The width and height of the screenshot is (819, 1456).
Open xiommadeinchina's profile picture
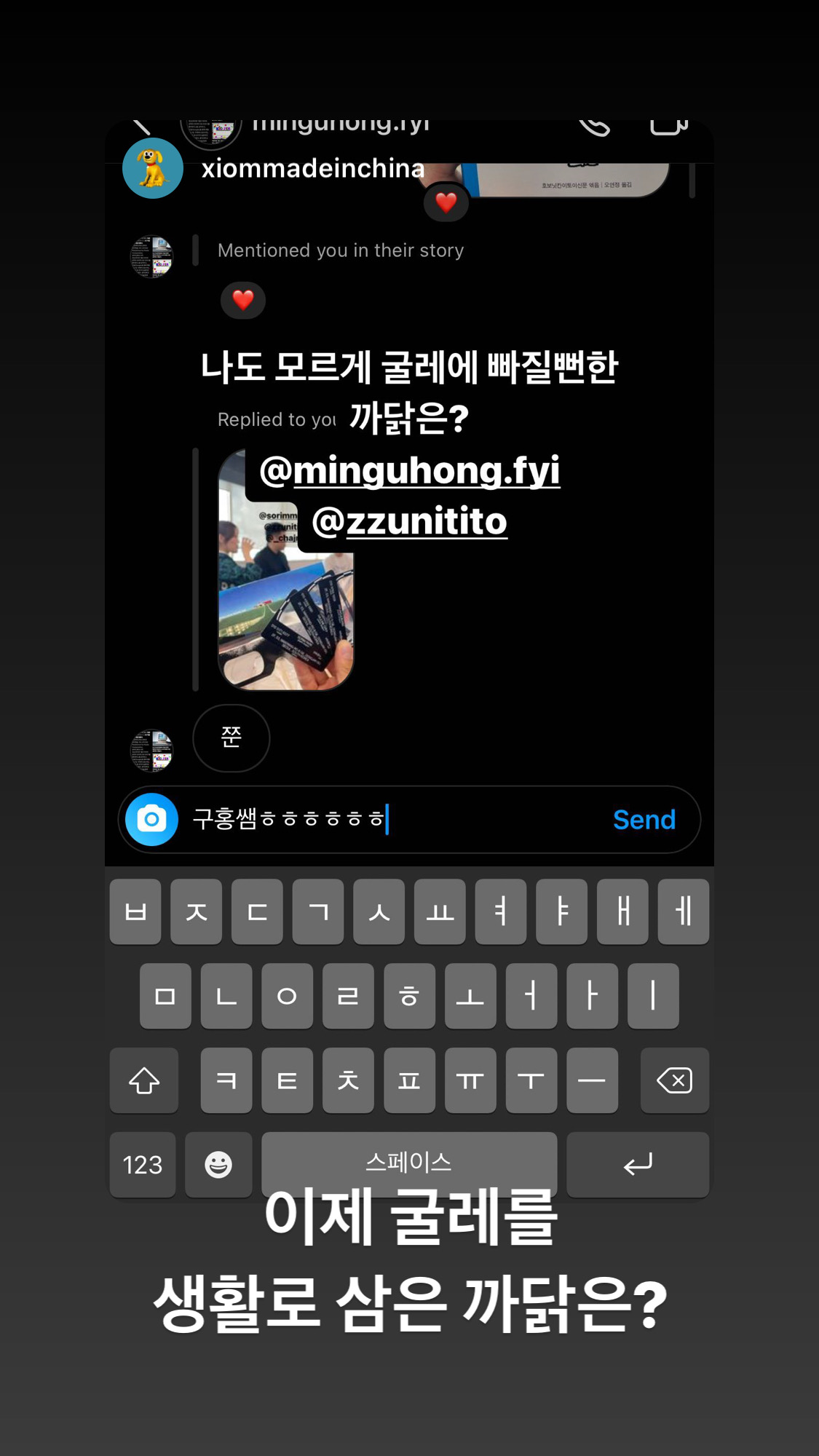click(153, 167)
